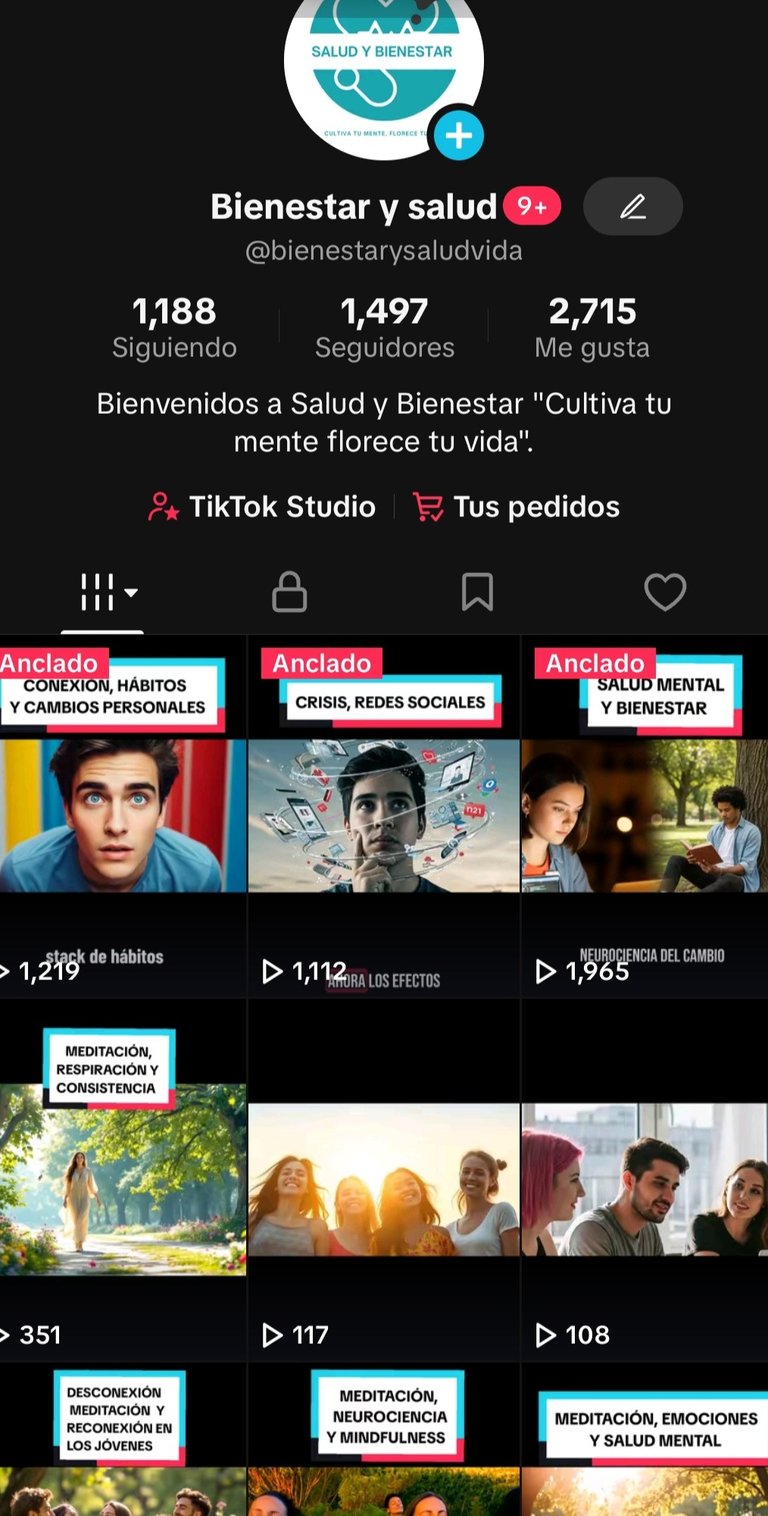The height and width of the screenshot is (1516, 768).
Task: View the Seguidores followers list
Action: (384, 328)
